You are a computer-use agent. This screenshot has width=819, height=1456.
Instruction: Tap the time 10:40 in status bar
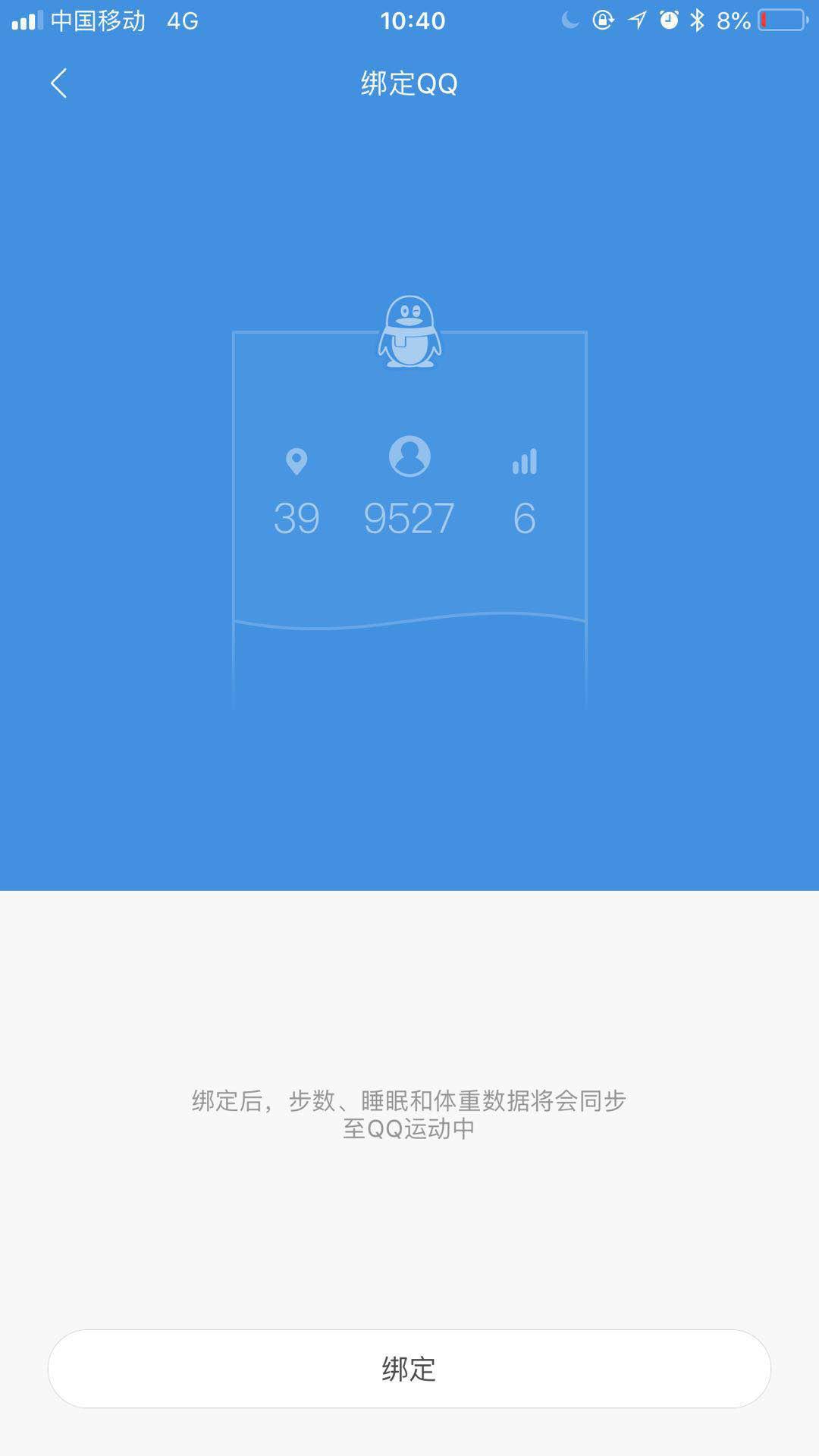(409, 20)
